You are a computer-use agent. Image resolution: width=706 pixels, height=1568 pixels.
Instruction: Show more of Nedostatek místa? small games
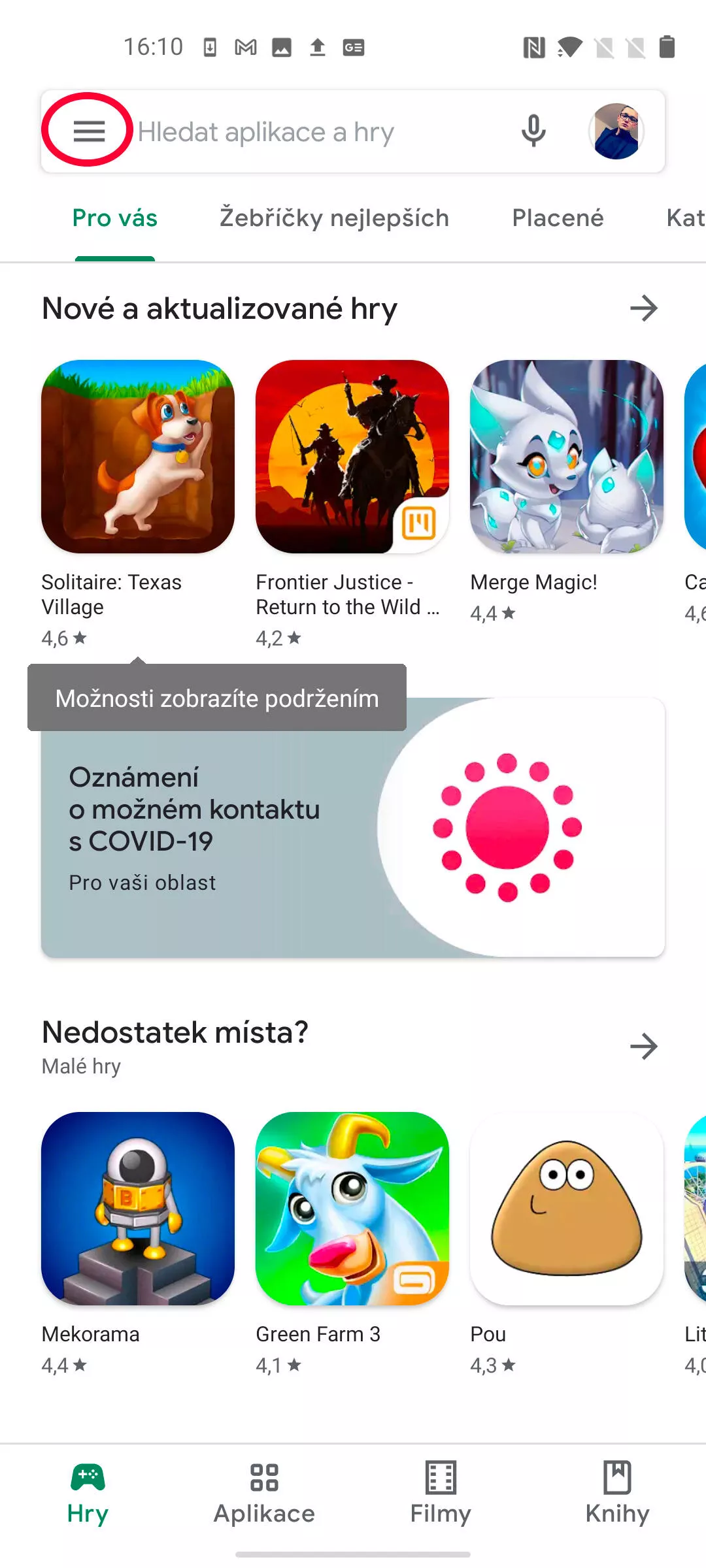coord(643,1047)
